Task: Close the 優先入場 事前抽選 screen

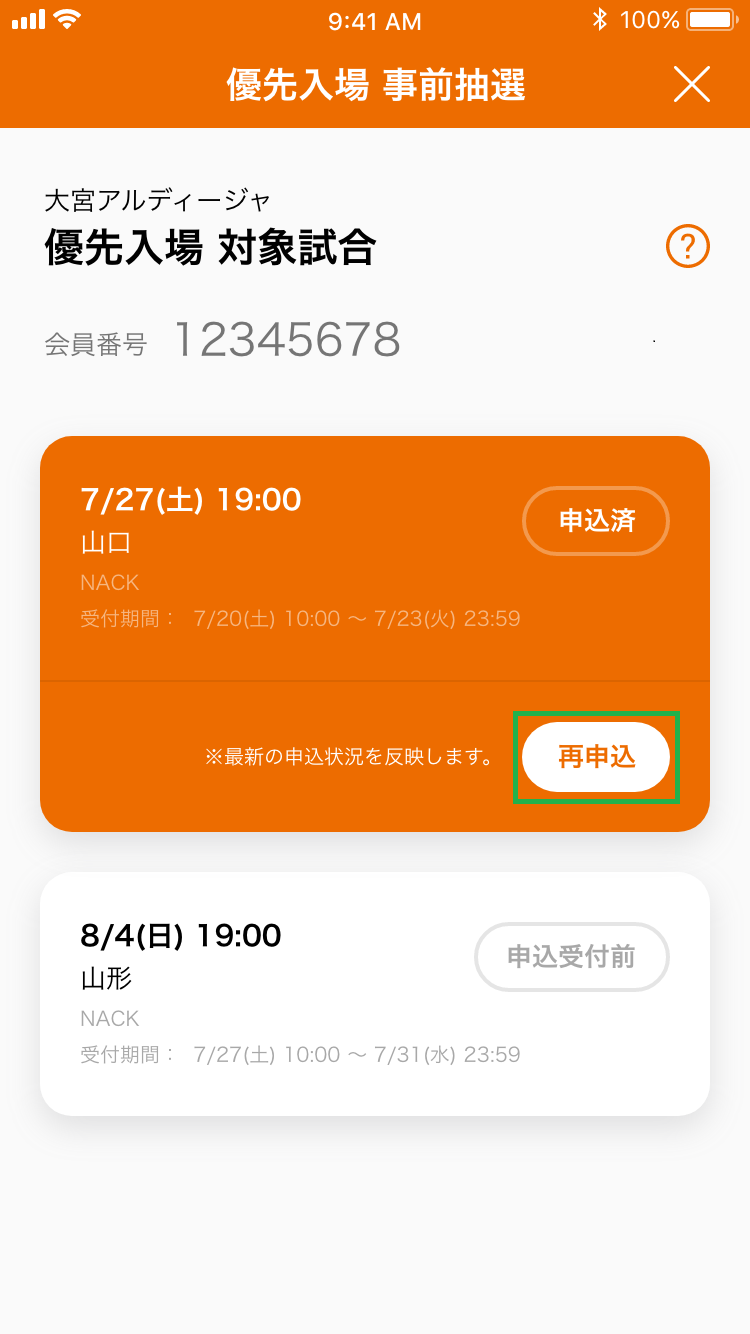Action: click(x=692, y=84)
